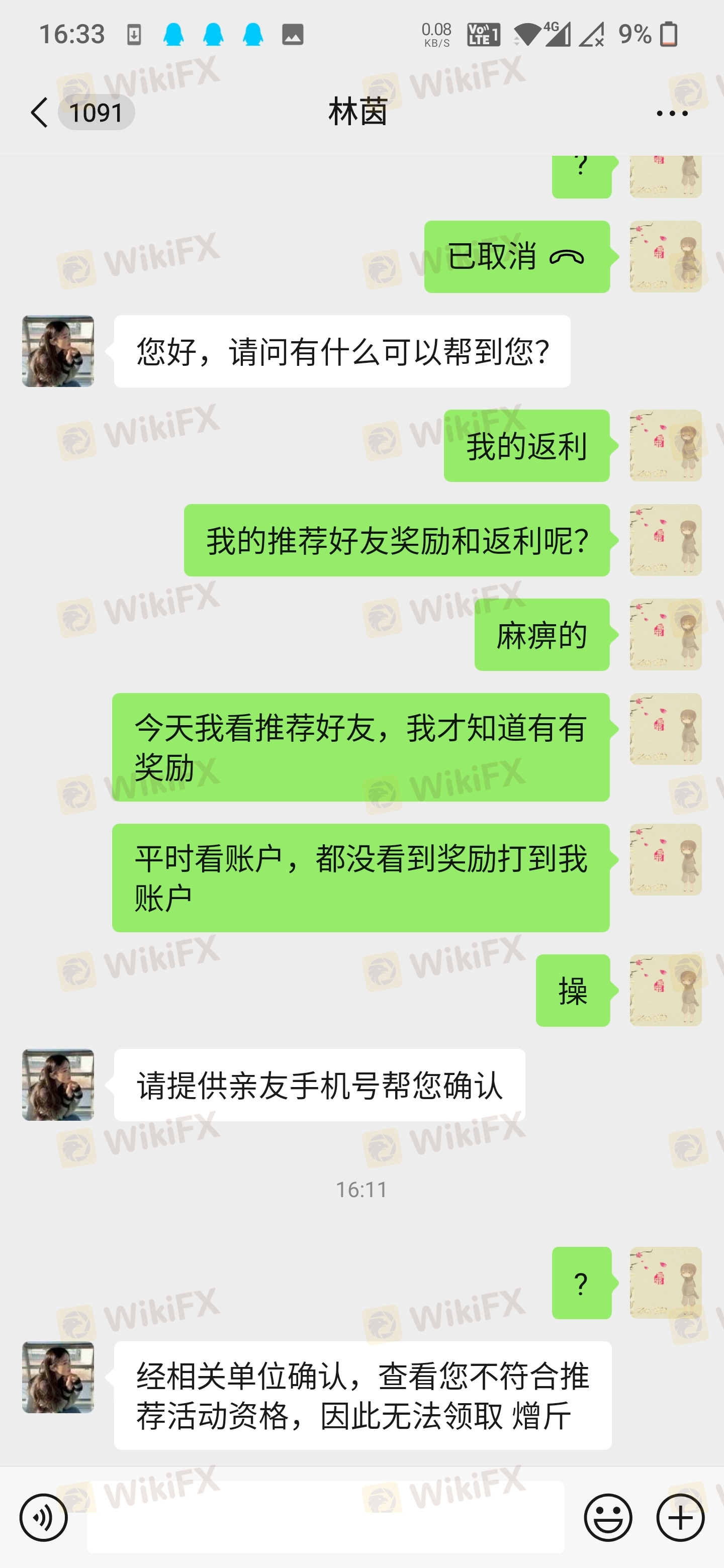Open 林茵's avatar beside the greeting message
Screen dimensions: 724x1568
click(x=58, y=351)
